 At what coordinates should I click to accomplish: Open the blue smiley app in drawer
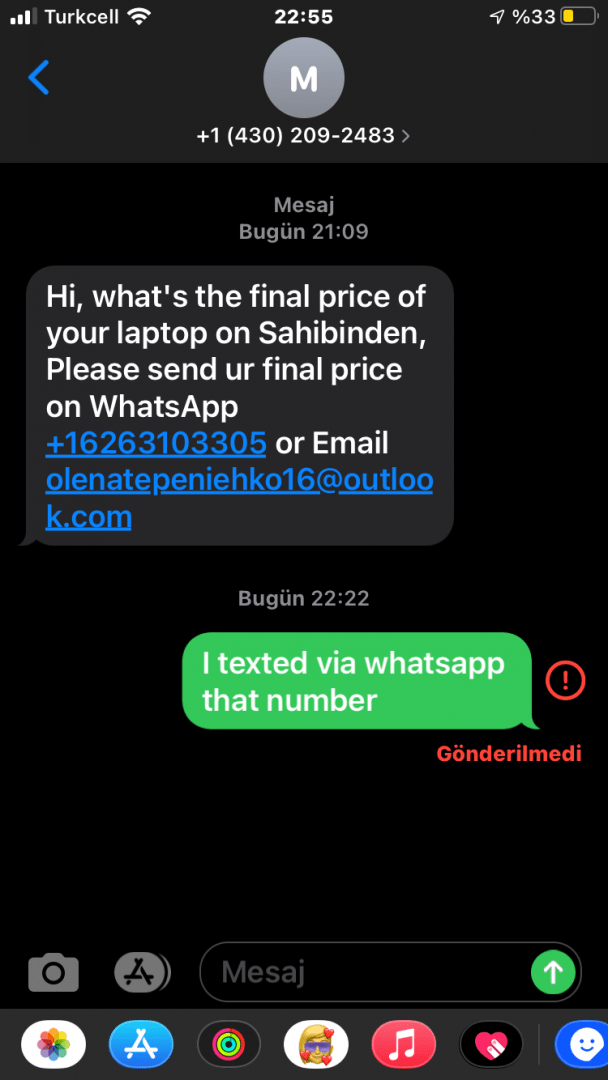tap(582, 1046)
